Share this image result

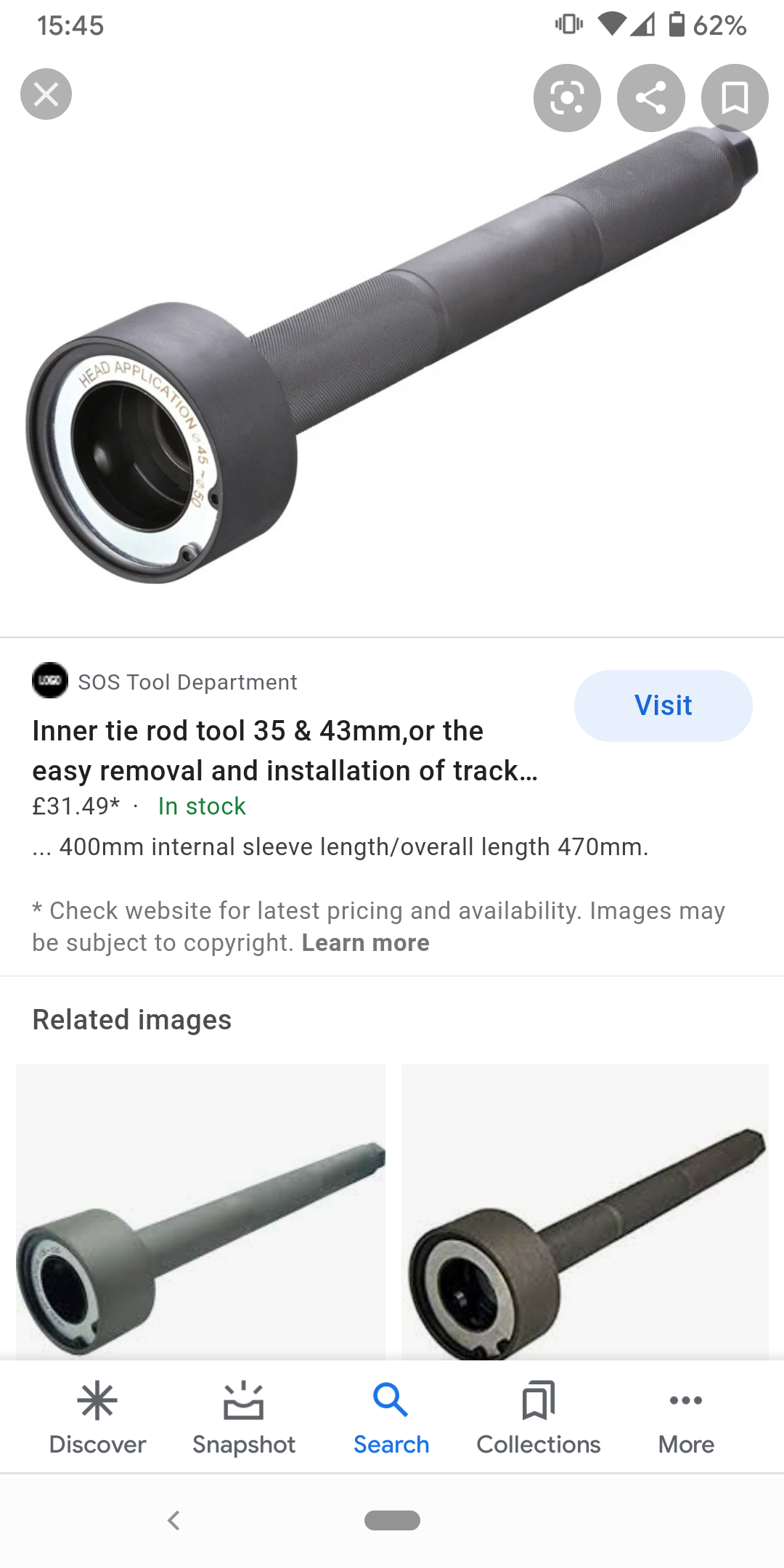[650, 98]
